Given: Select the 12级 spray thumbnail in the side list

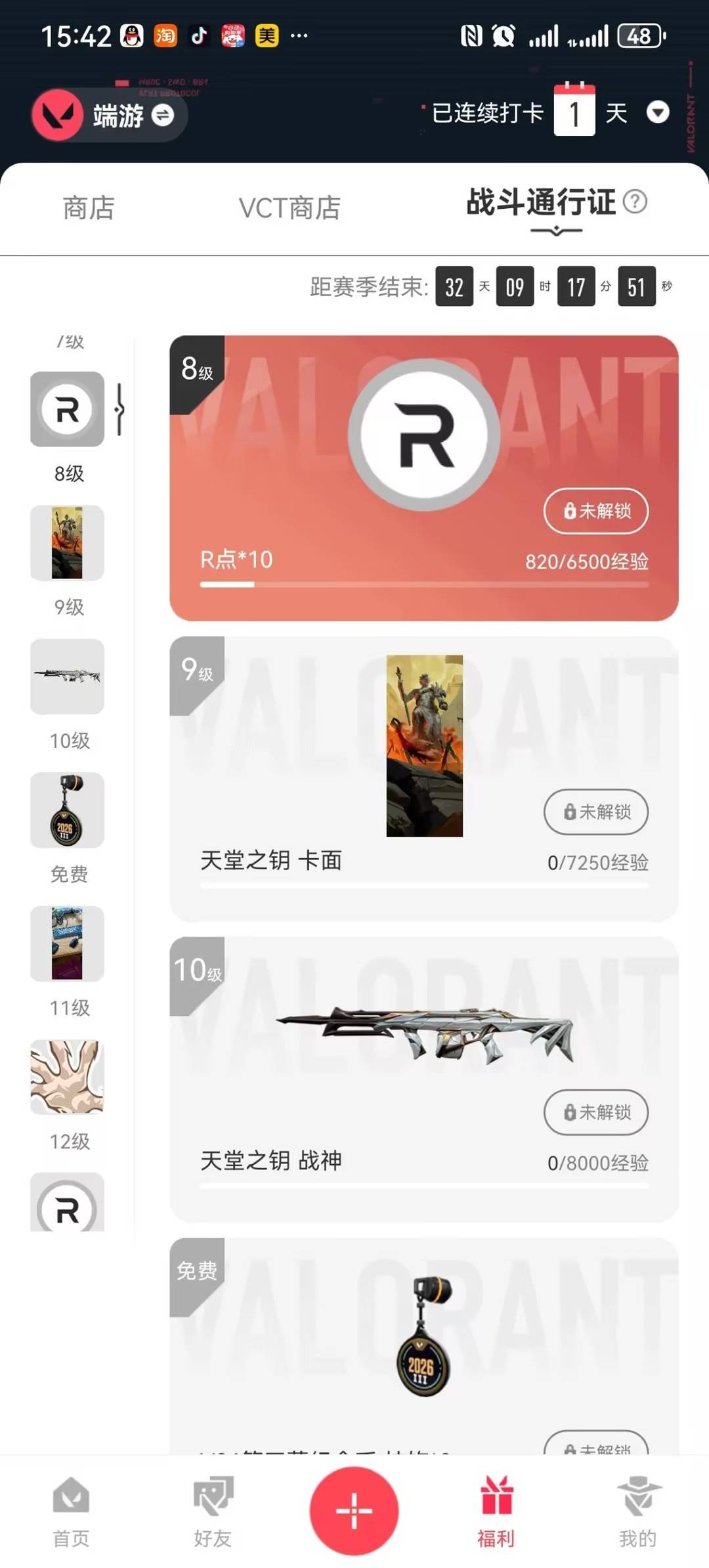Looking at the screenshot, I should click(x=67, y=1077).
